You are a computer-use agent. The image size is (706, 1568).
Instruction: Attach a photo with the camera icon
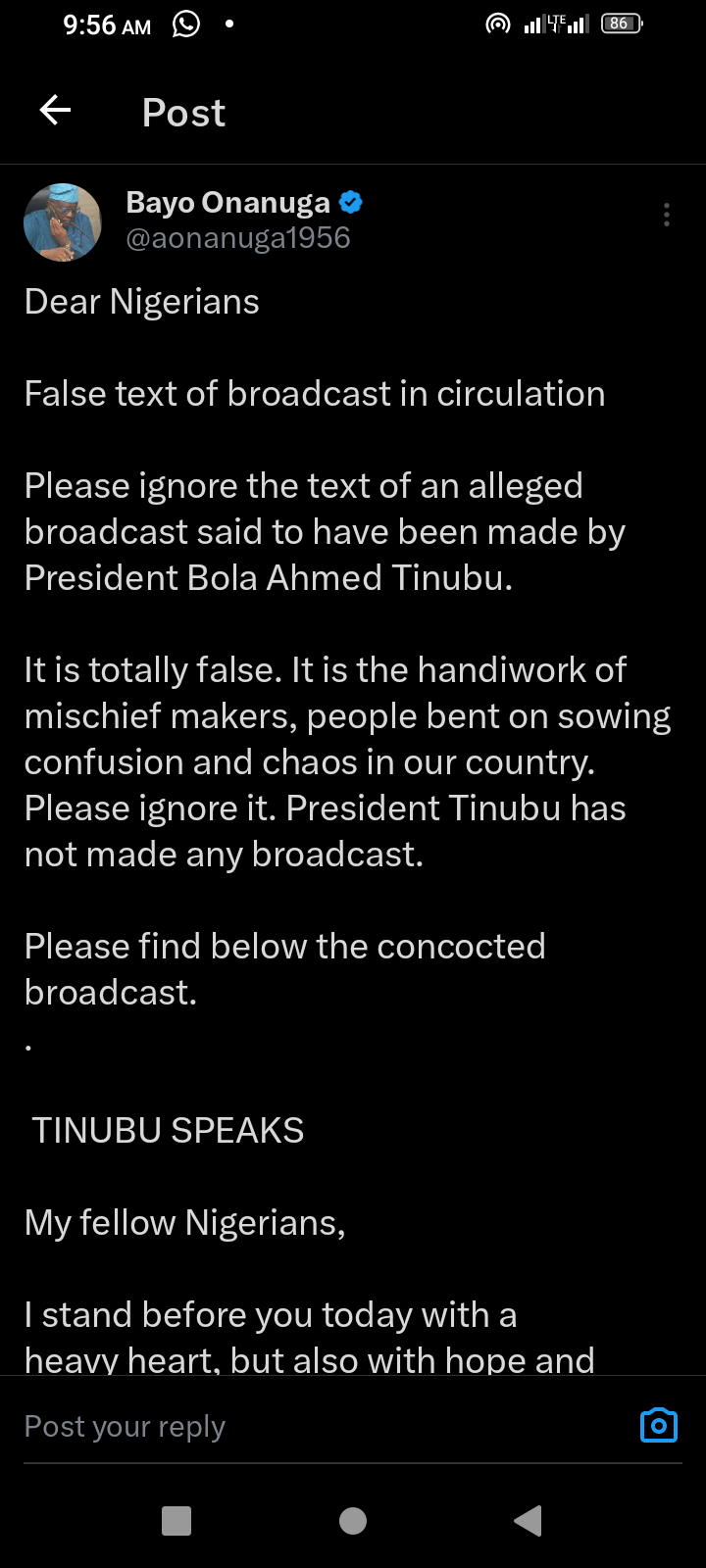tap(658, 1425)
